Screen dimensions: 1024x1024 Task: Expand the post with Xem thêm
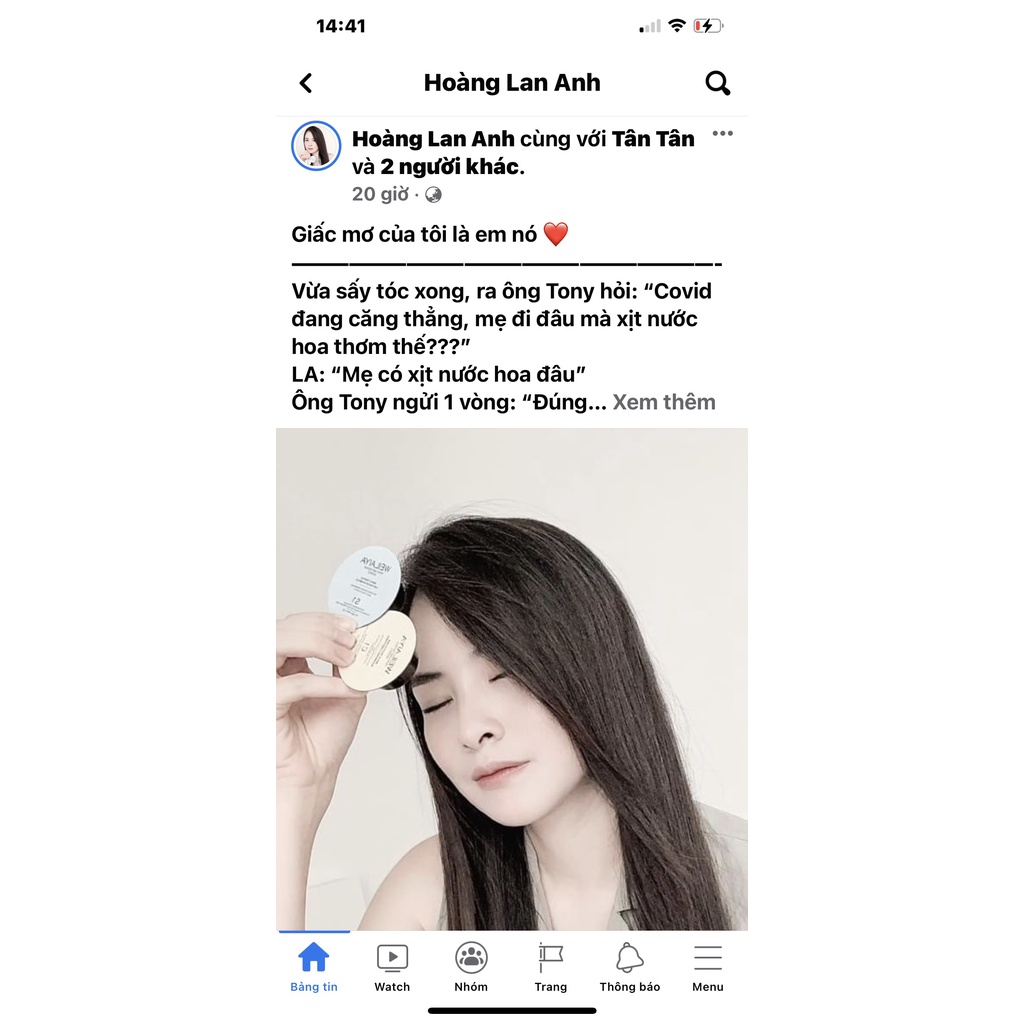[x=664, y=402]
